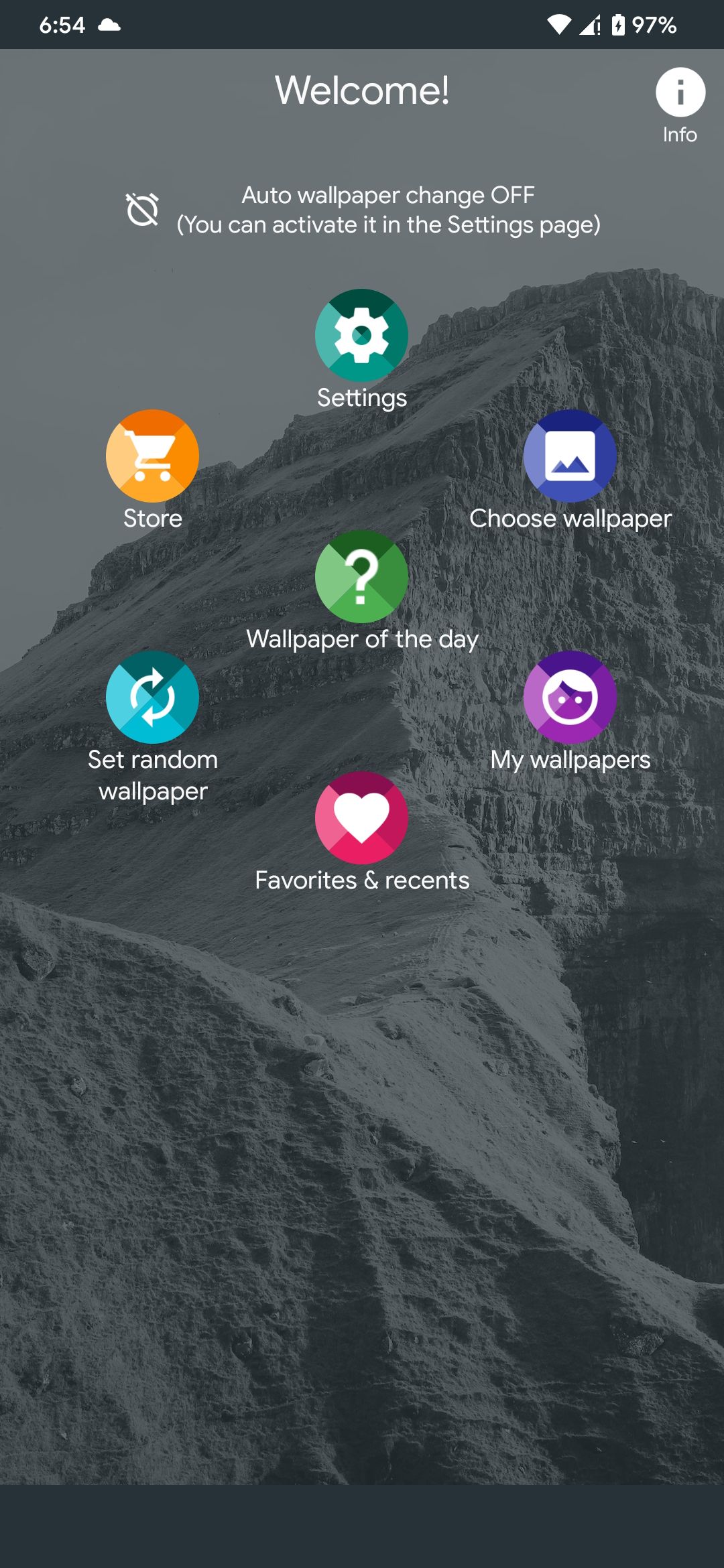Click the Favorites & recents label
The height and width of the screenshot is (1568, 724).
point(362,880)
